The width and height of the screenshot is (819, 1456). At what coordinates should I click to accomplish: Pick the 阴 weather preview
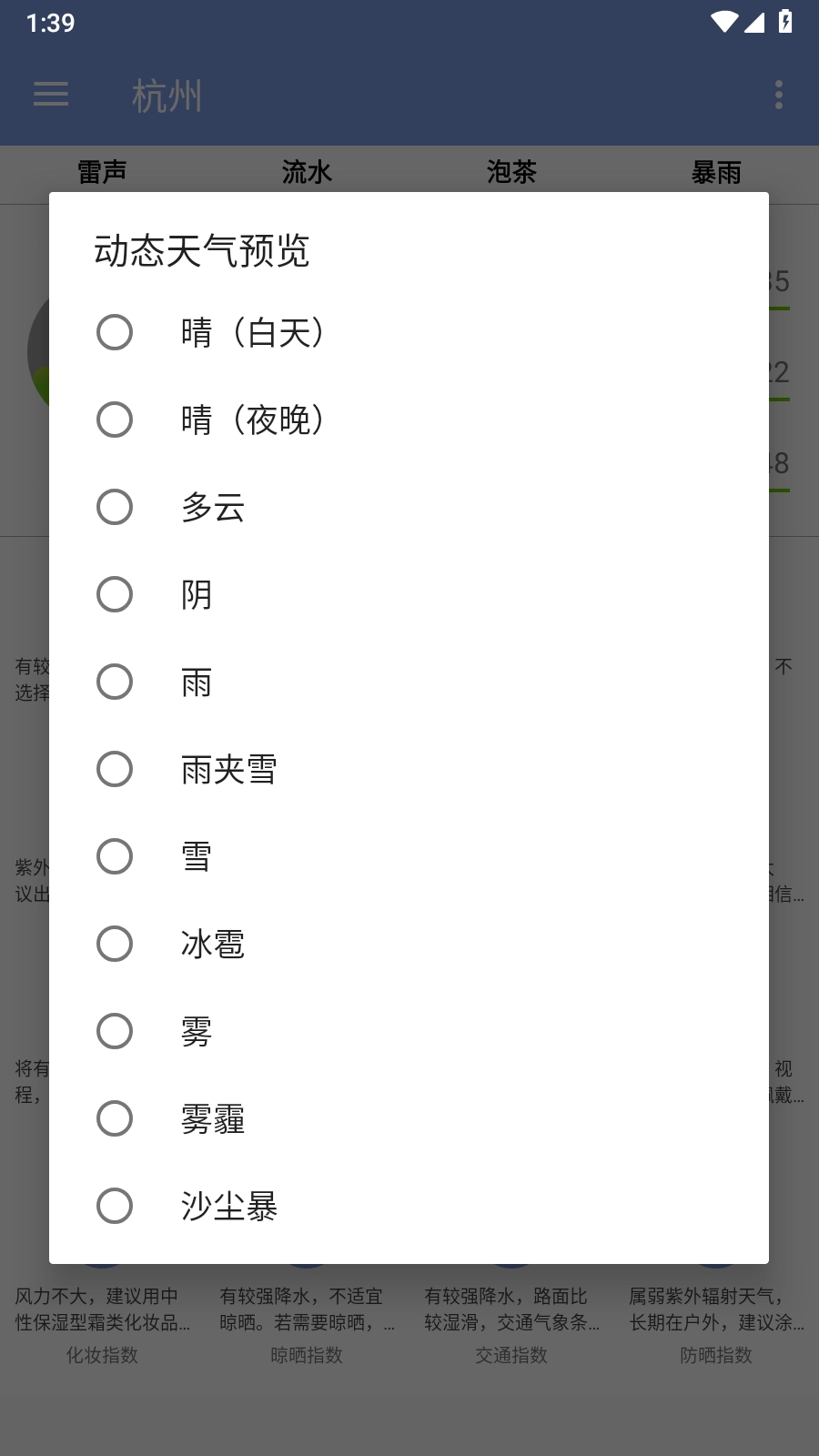[409, 594]
